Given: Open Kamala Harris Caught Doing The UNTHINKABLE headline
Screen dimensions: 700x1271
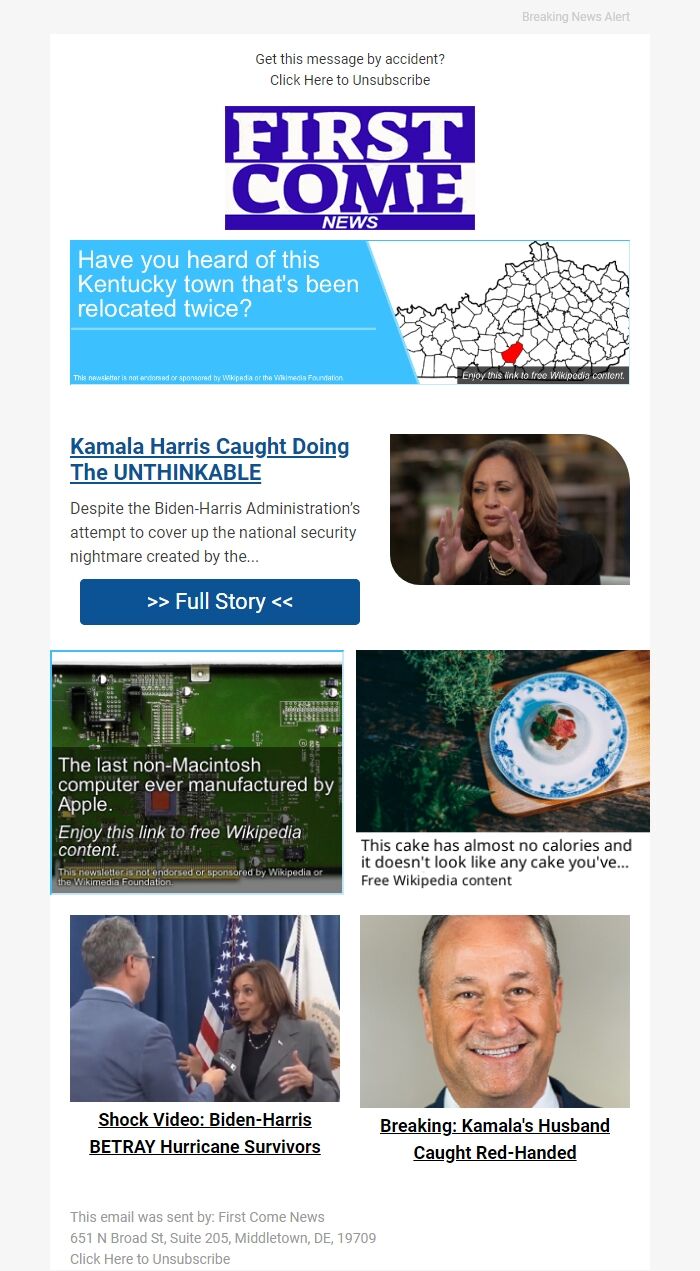Looking at the screenshot, I should pyautogui.click(x=210, y=459).
